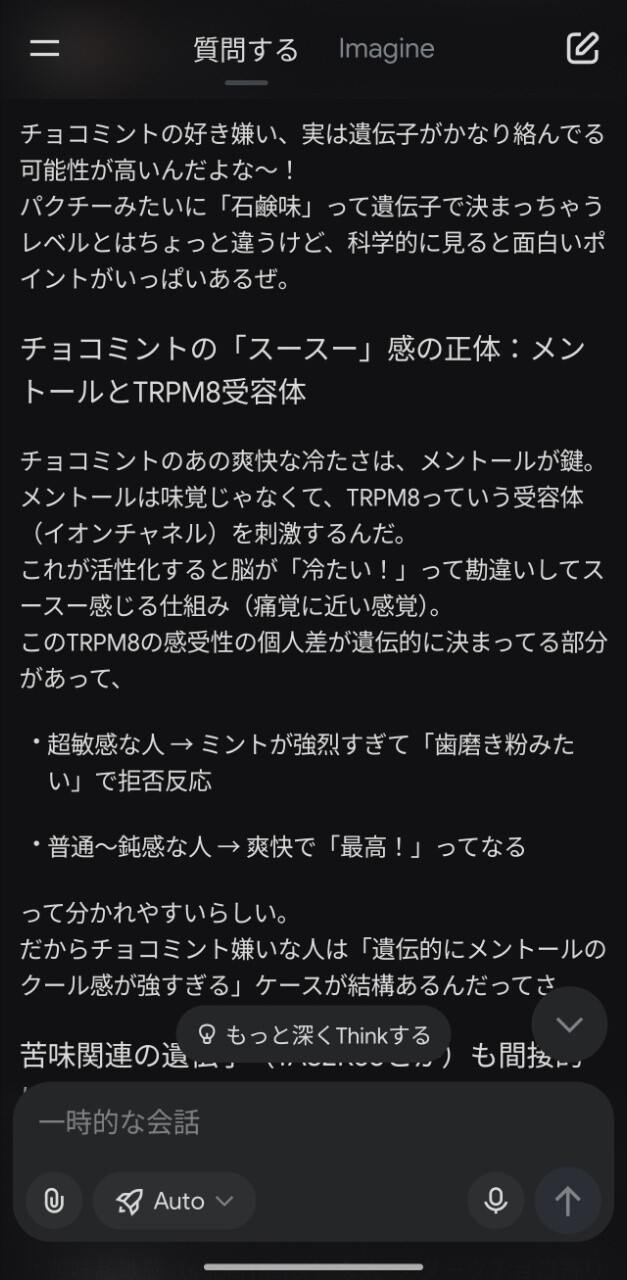The width and height of the screenshot is (627, 1280).
Task: Jump to the bottom of the conversation
Action: point(569,1024)
